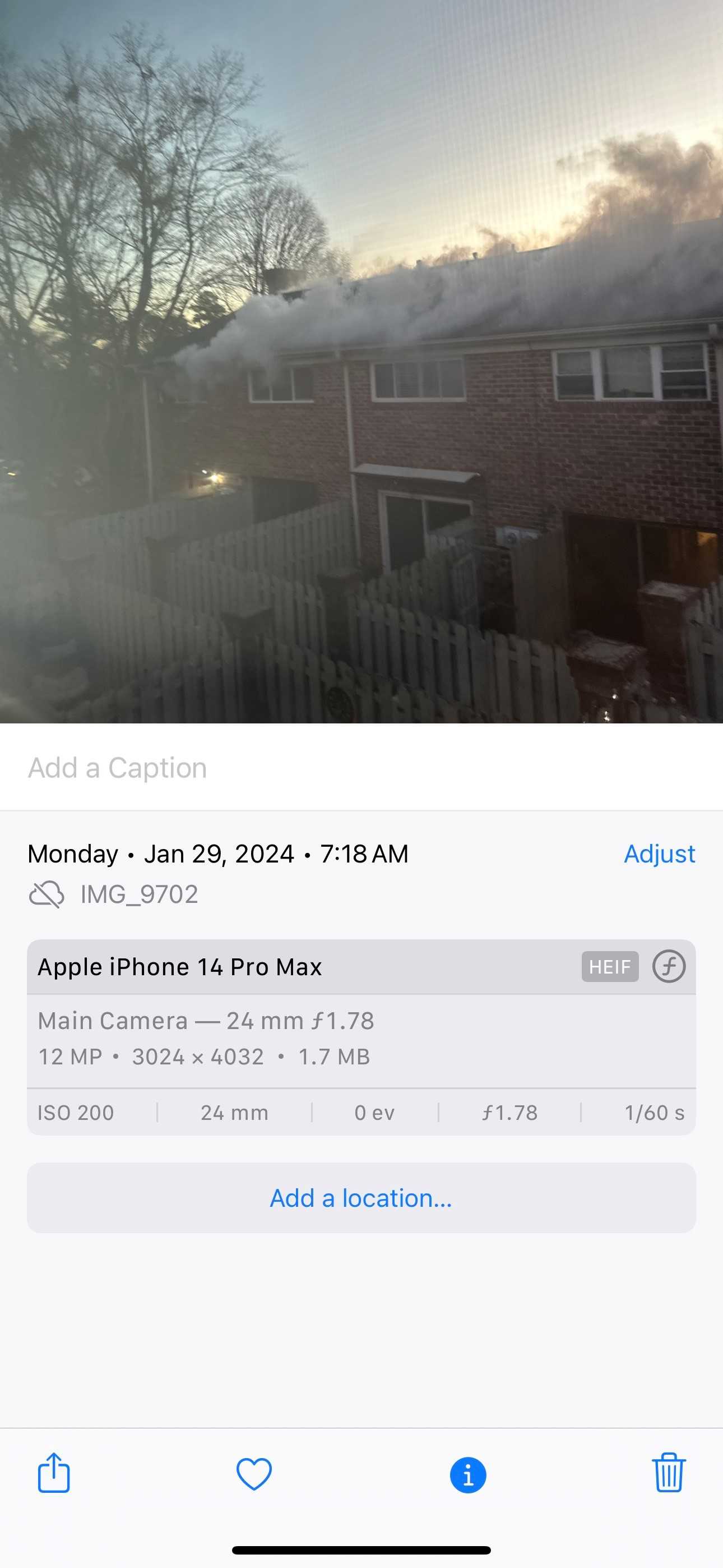Close the info panel via the info button
Screen dimensions: 723x1568
point(467,1475)
